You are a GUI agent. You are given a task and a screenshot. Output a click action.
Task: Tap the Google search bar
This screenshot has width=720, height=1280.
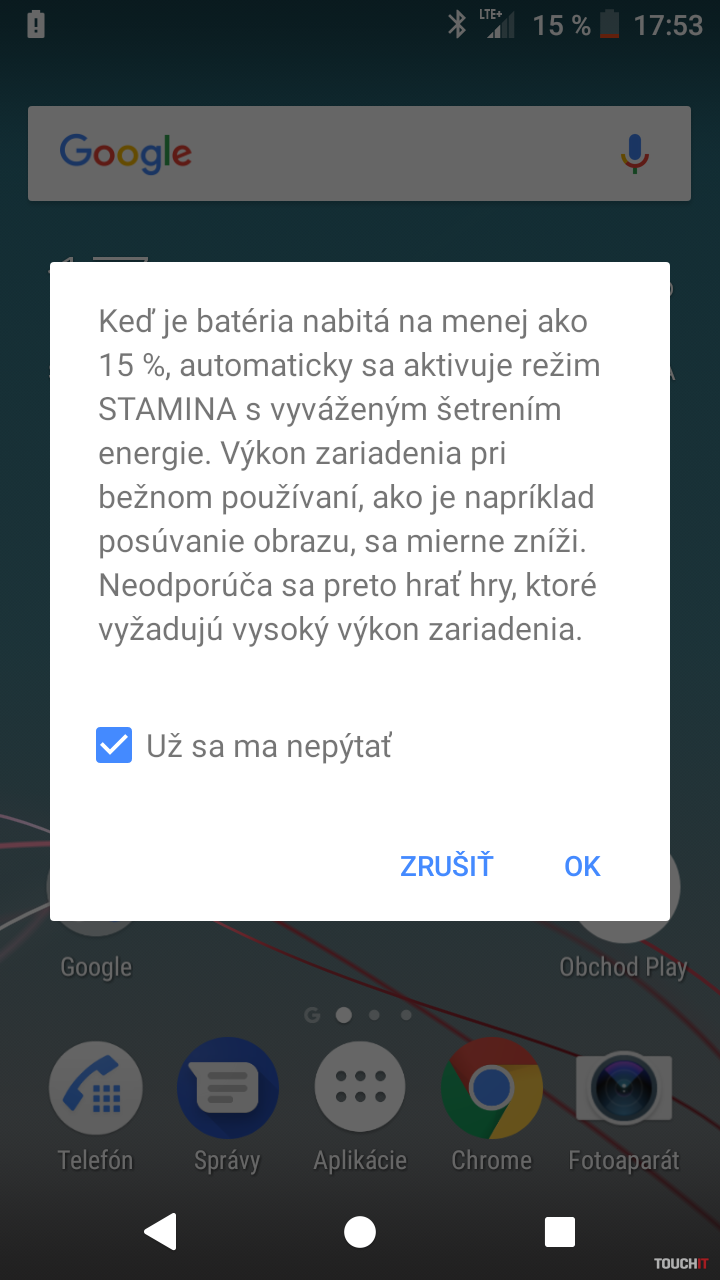[330, 153]
